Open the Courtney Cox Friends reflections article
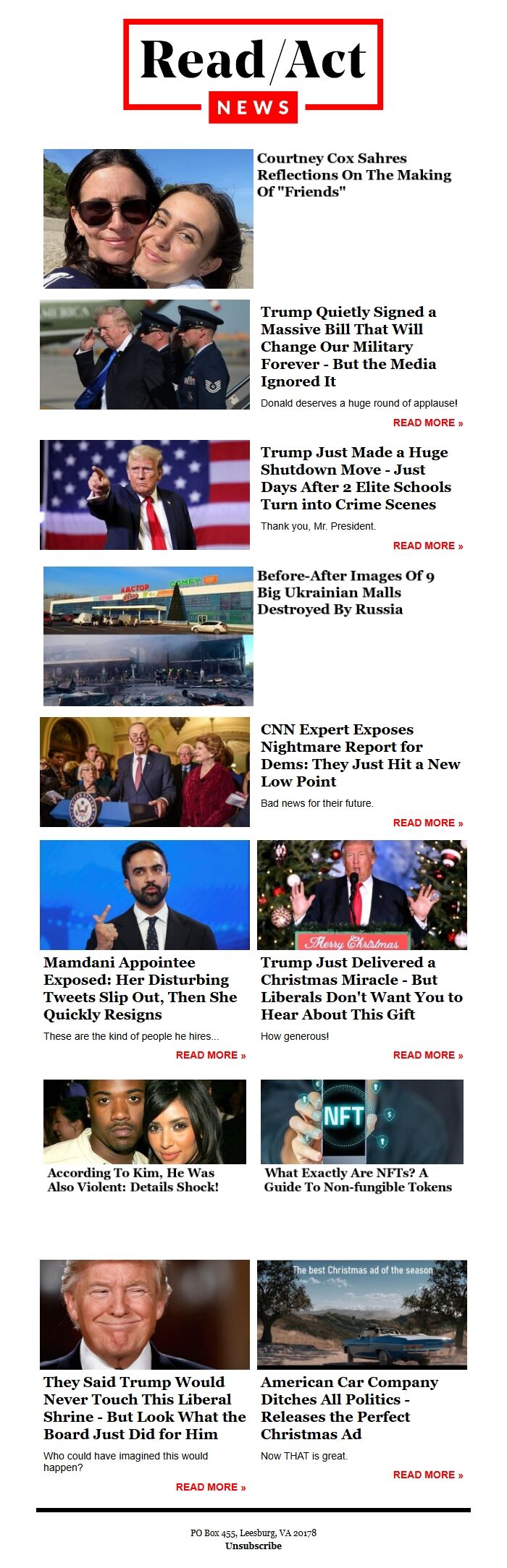This screenshot has width=507, height=1568. pyautogui.click(x=353, y=174)
